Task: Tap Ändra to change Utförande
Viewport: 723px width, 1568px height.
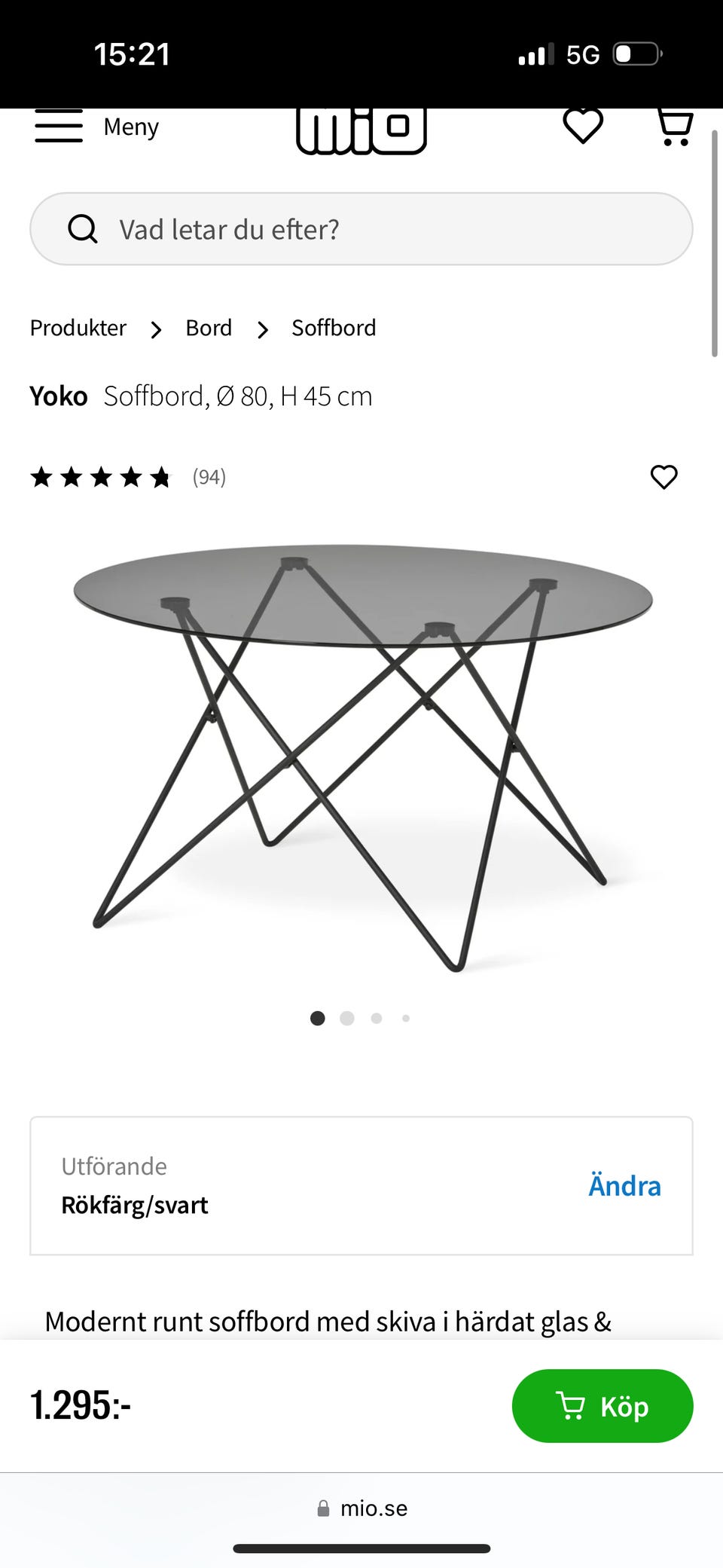Action: click(624, 1186)
